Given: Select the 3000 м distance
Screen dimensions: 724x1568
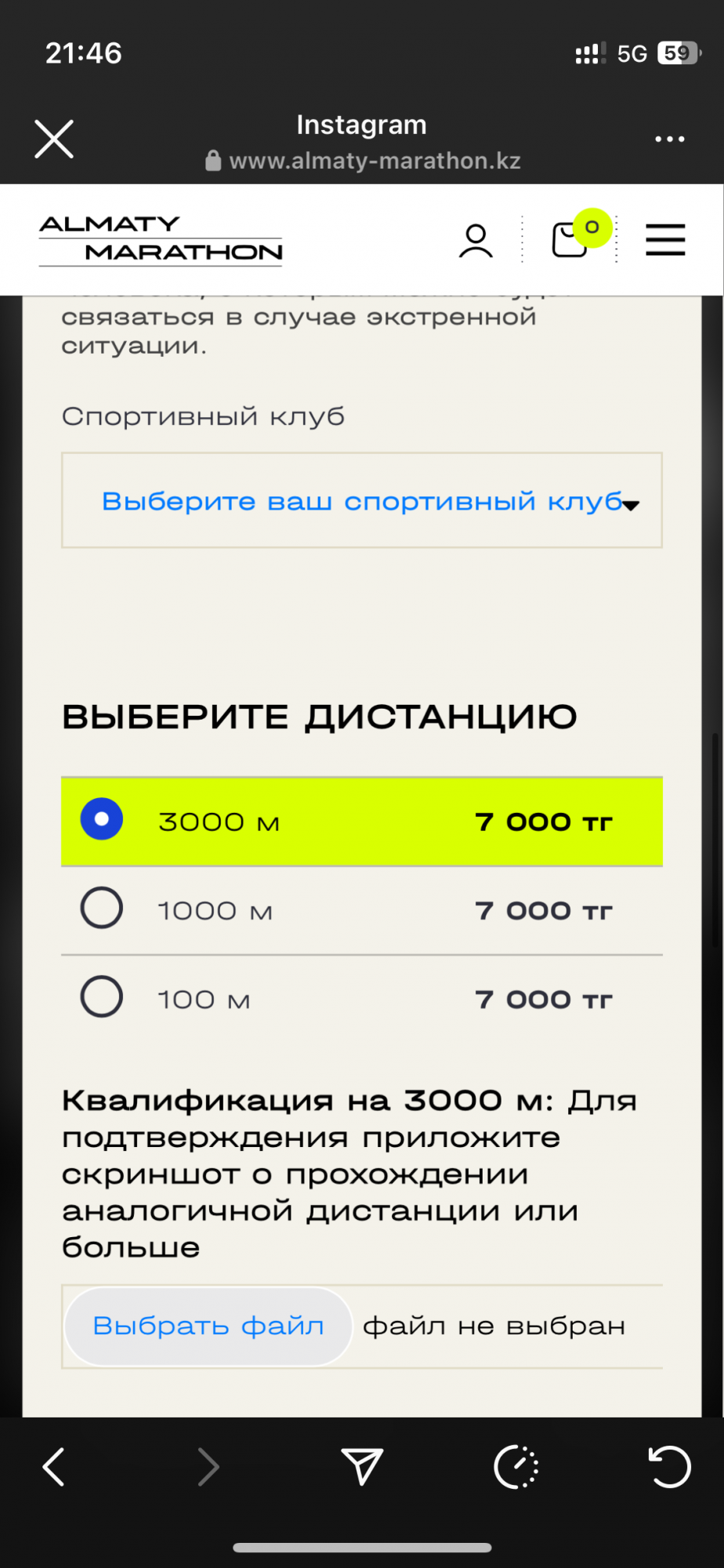Looking at the screenshot, I should 102,819.
